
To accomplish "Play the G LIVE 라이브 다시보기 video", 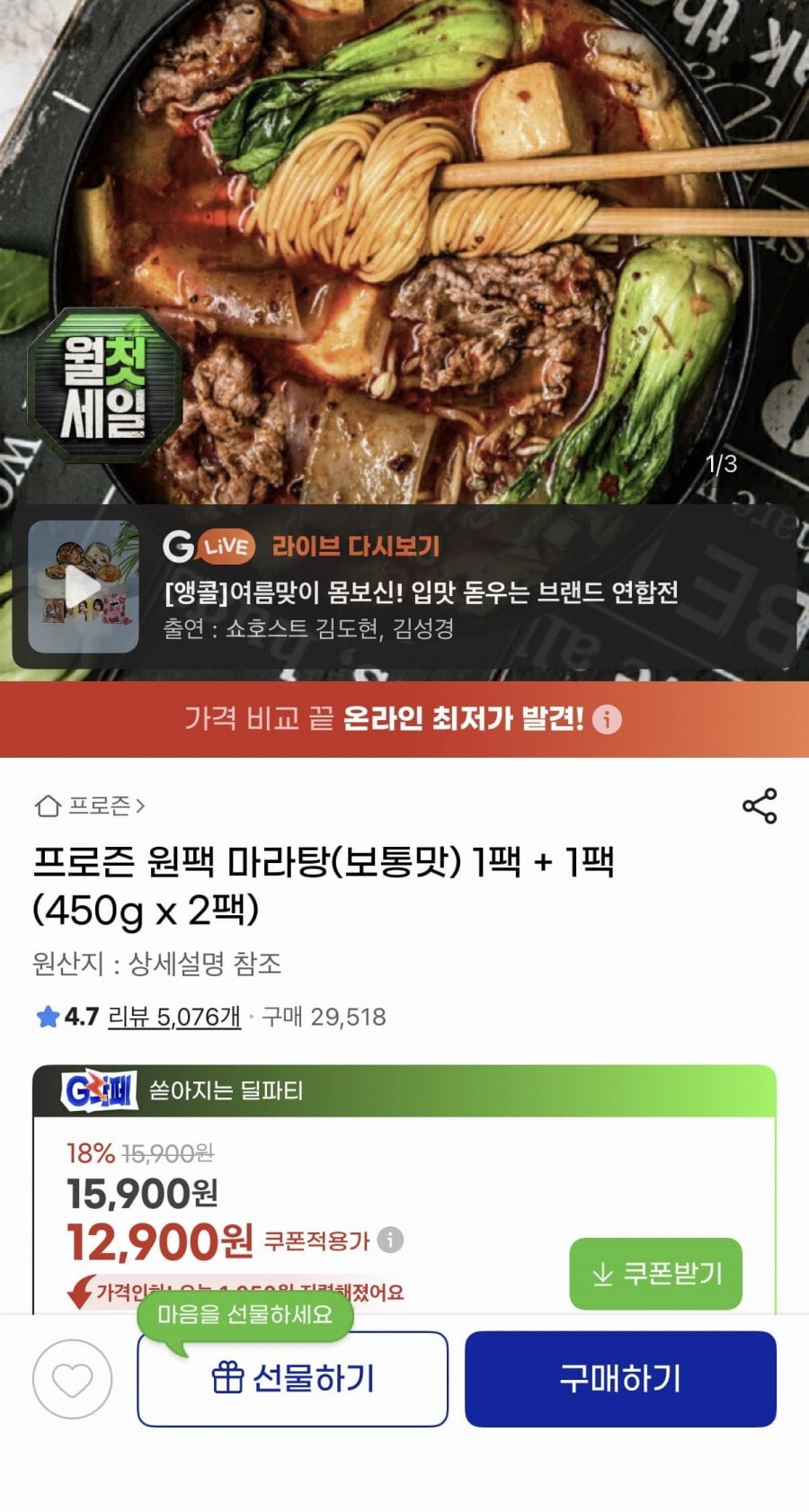I will 84,586.
